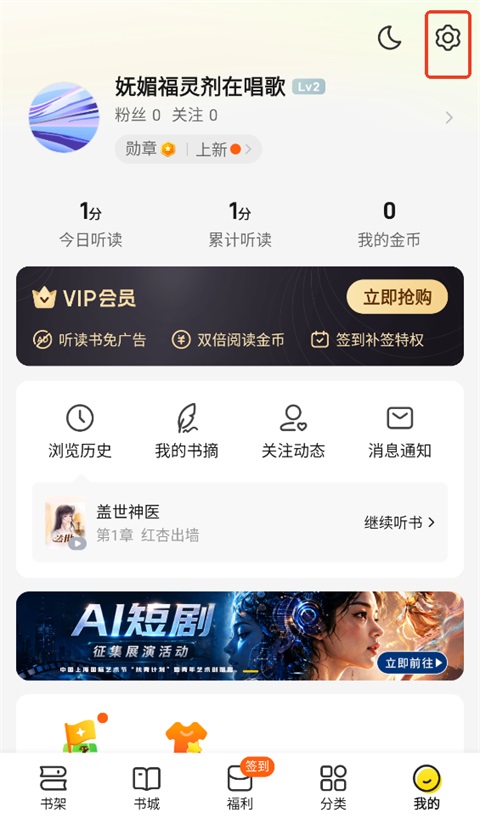Screen dimensions: 480x818
Task: Tap 立即抢购 on the VIP banner
Action: [397, 297]
